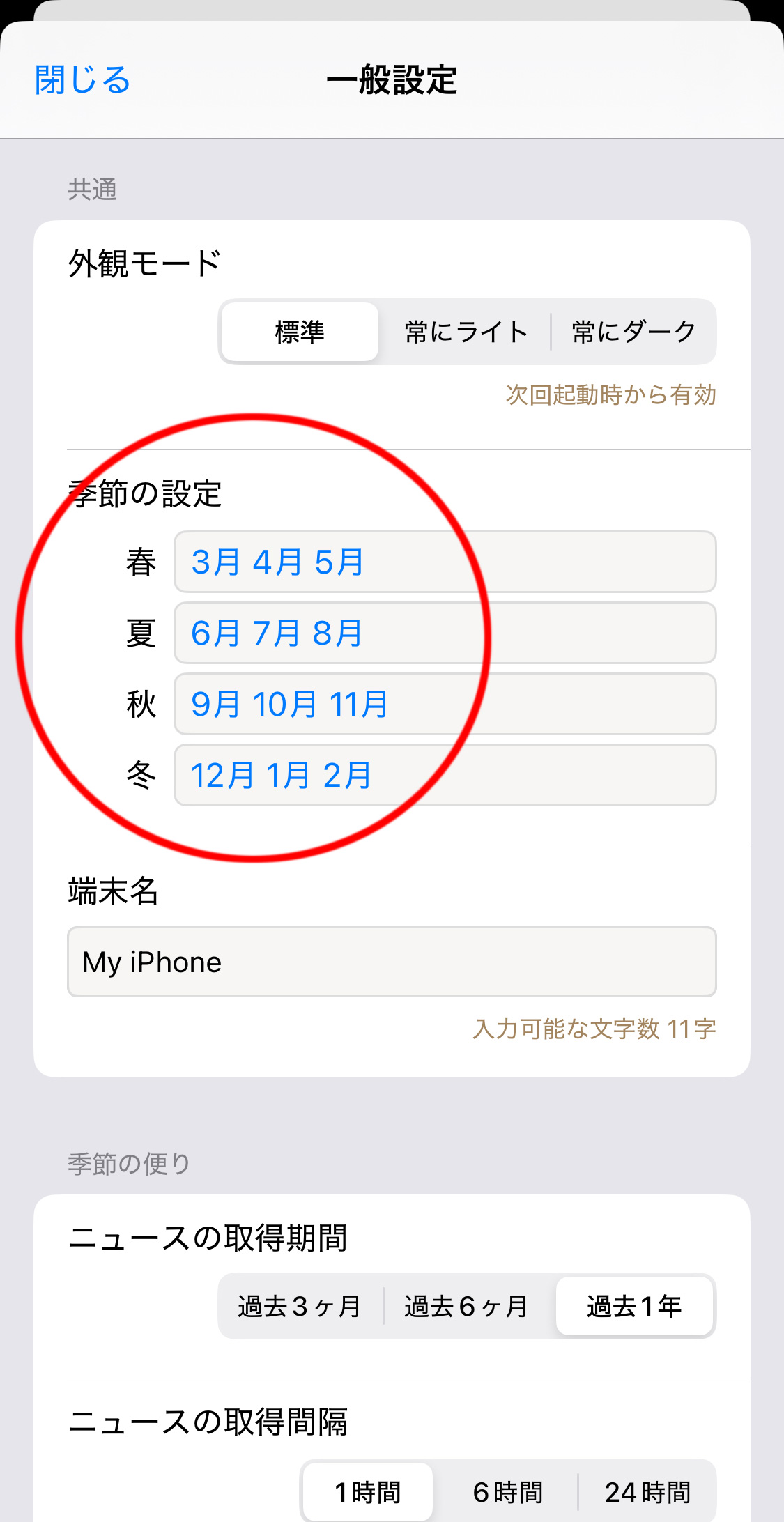Screen dimensions: 784x1522
Task: Set news fetch interval to 1時間
Action: (x=368, y=1492)
